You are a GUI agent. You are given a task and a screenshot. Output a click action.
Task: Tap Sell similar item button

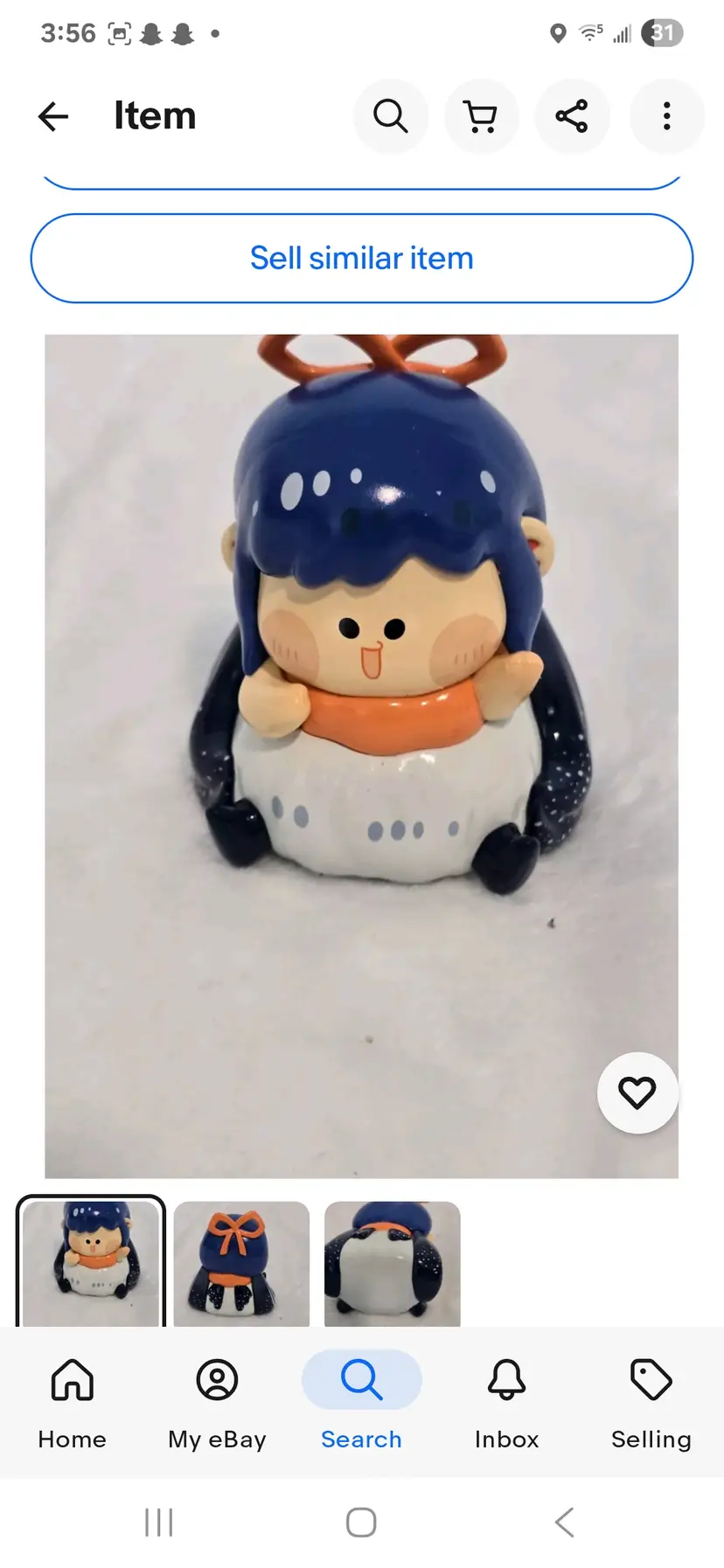click(362, 259)
